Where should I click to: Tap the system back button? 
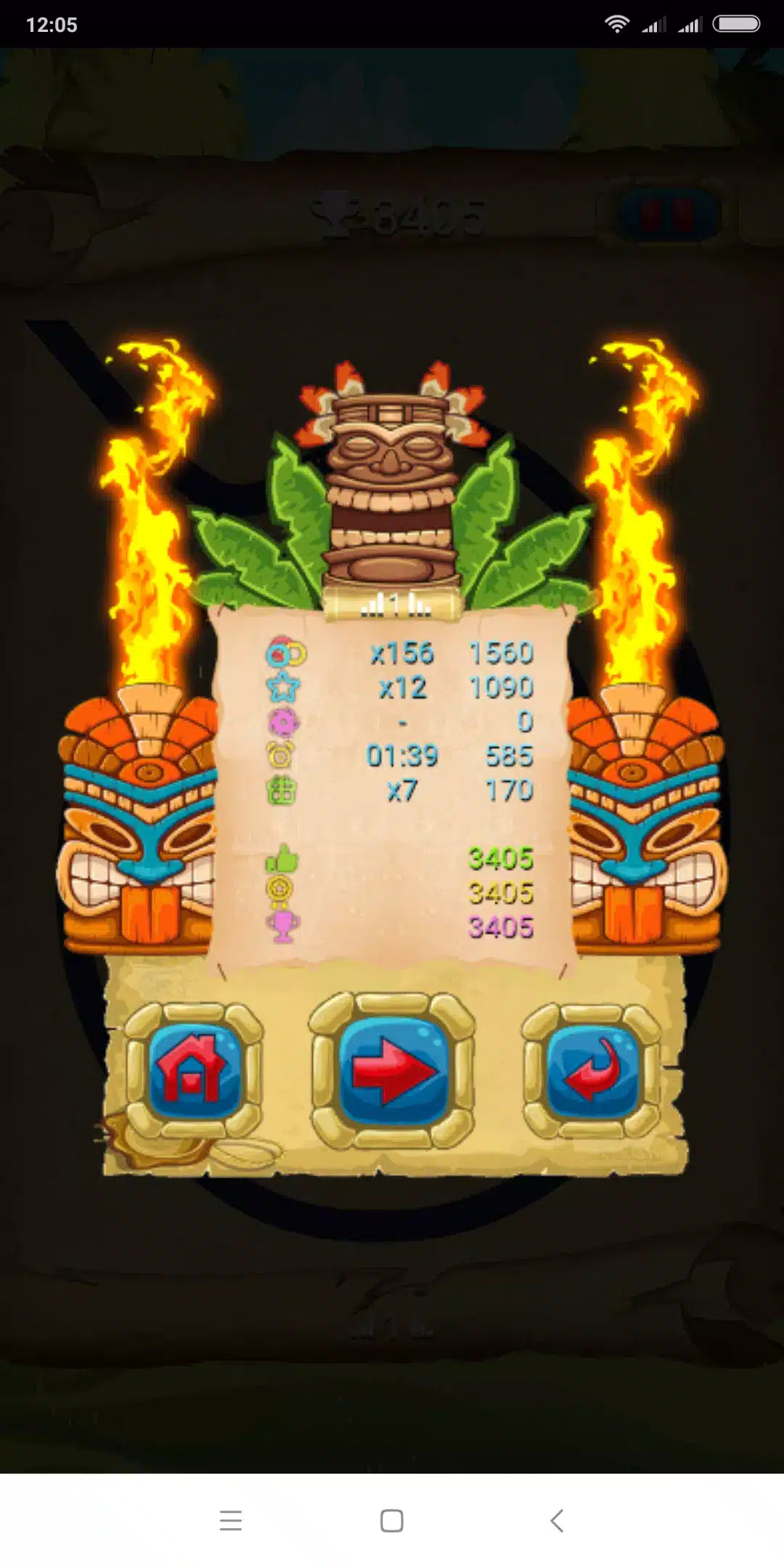pyautogui.click(x=557, y=1520)
